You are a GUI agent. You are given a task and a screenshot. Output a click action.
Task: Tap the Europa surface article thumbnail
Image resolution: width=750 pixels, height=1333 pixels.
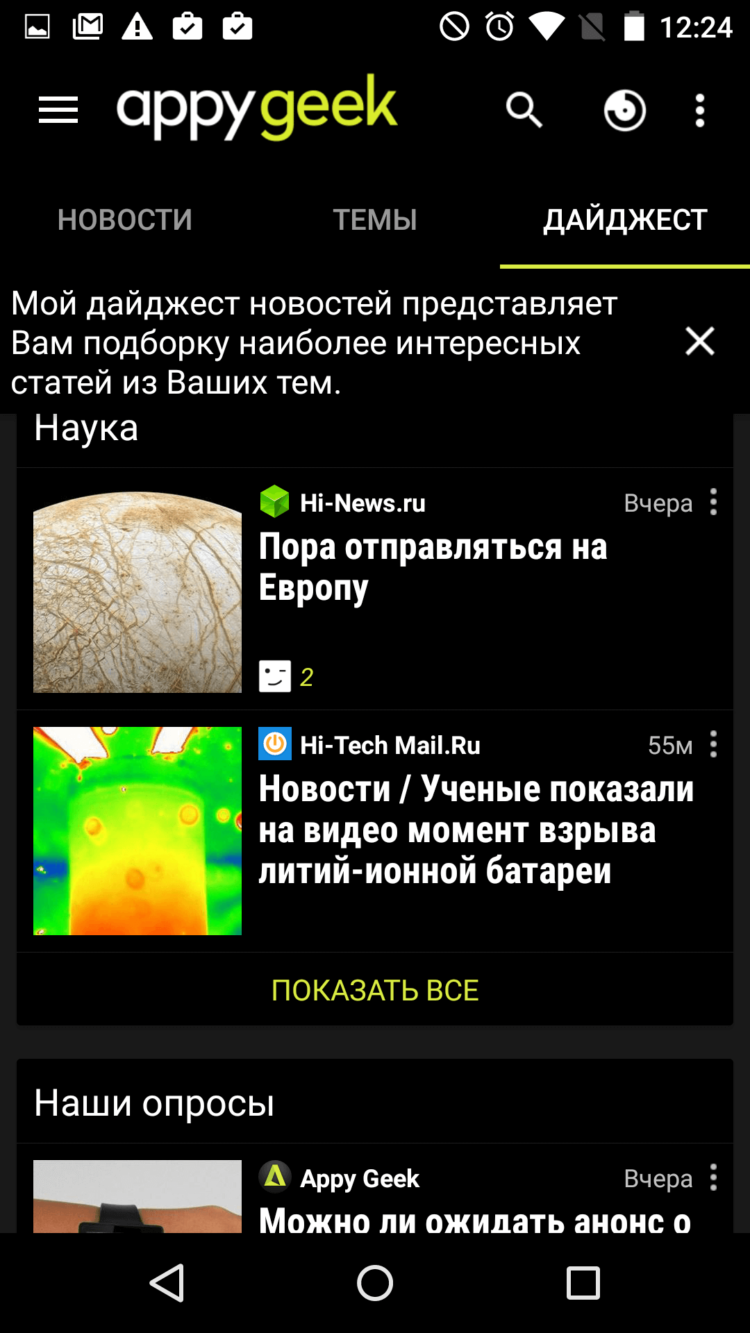(x=137, y=588)
